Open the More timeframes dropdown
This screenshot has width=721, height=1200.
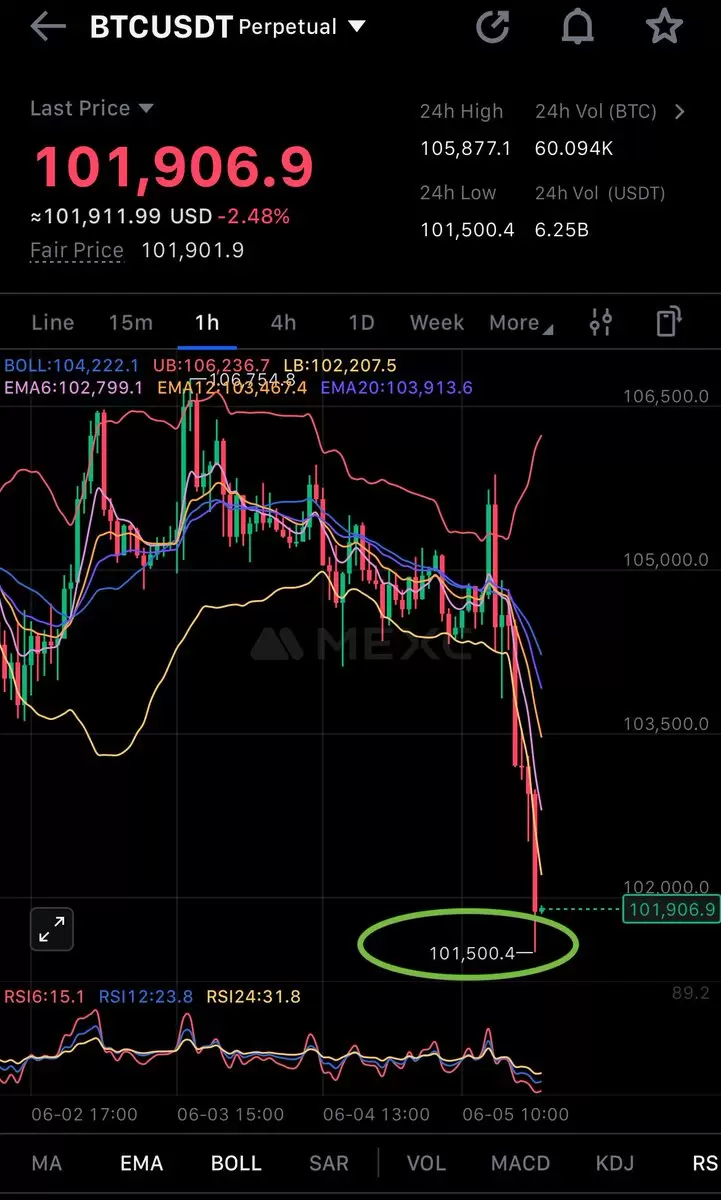pyautogui.click(x=520, y=323)
